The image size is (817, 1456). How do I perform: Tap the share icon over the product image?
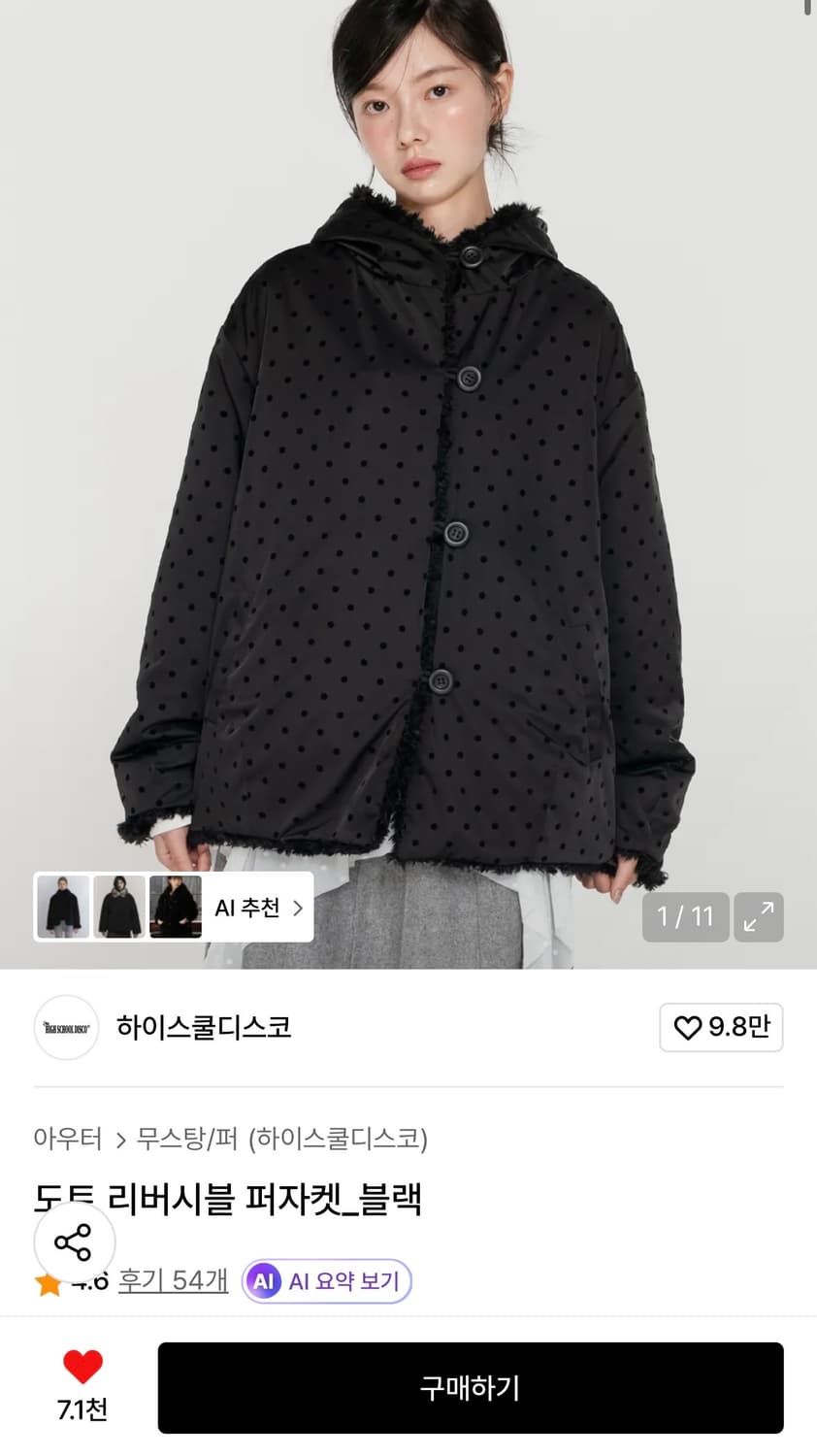[x=76, y=1242]
